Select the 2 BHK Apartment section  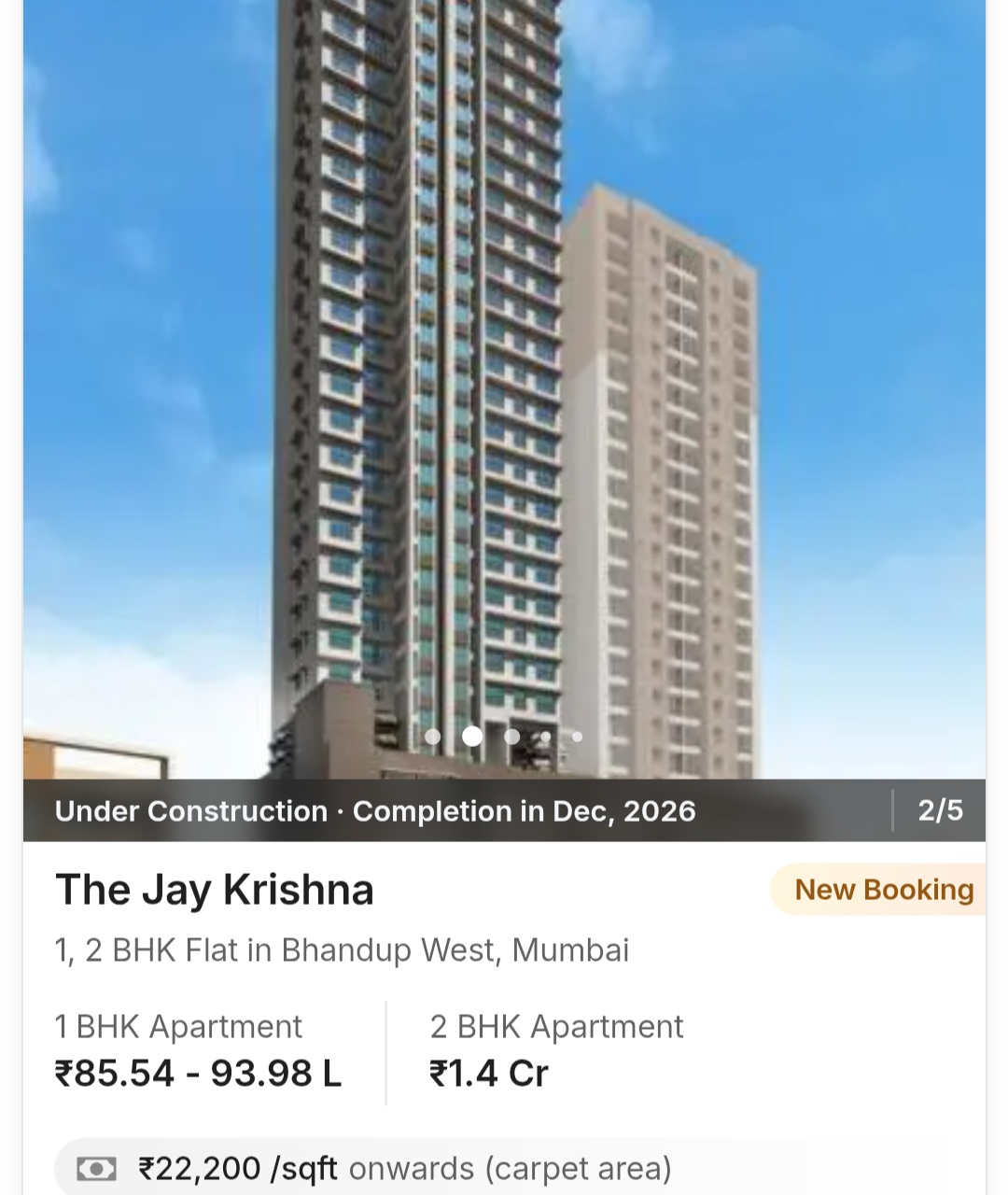point(556,1026)
